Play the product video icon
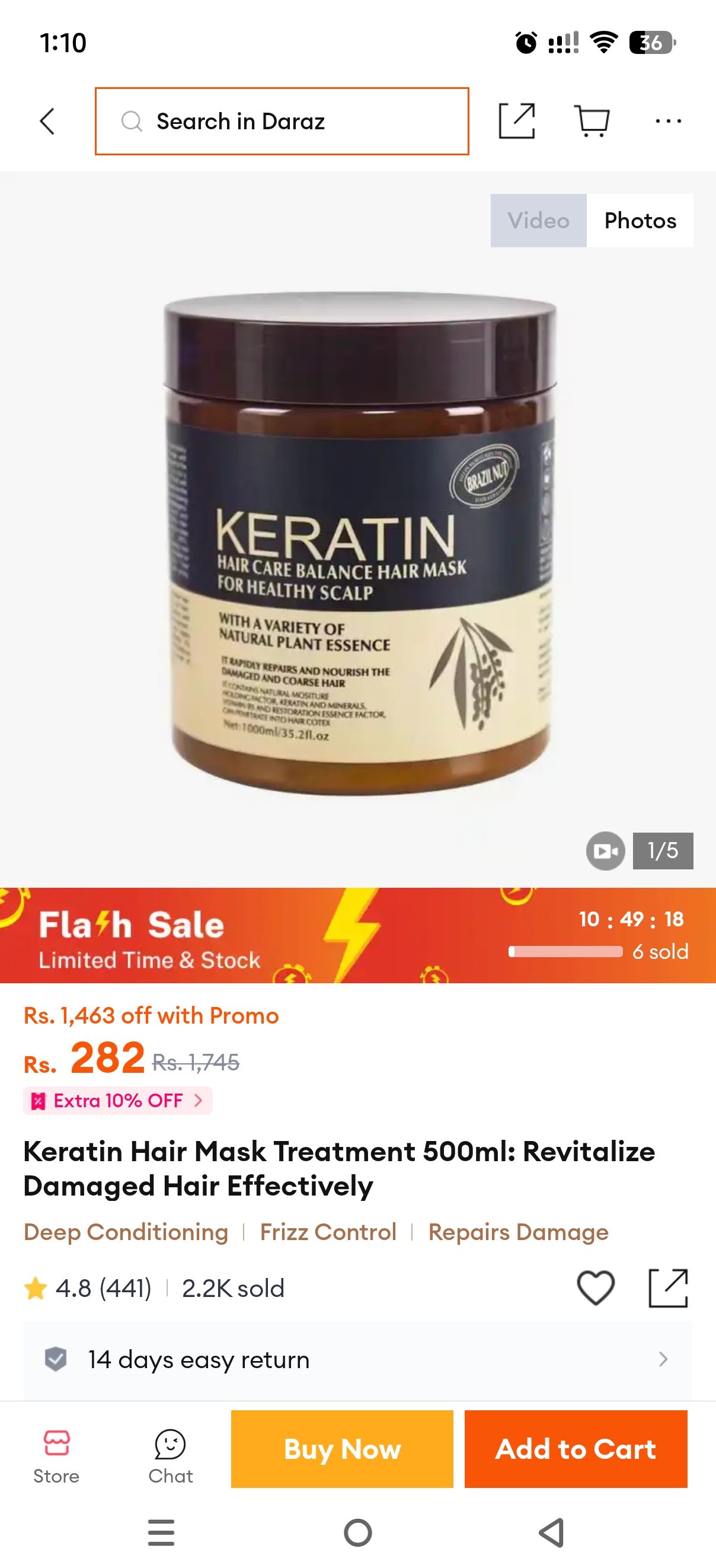716x1568 pixels. (605, 850)
